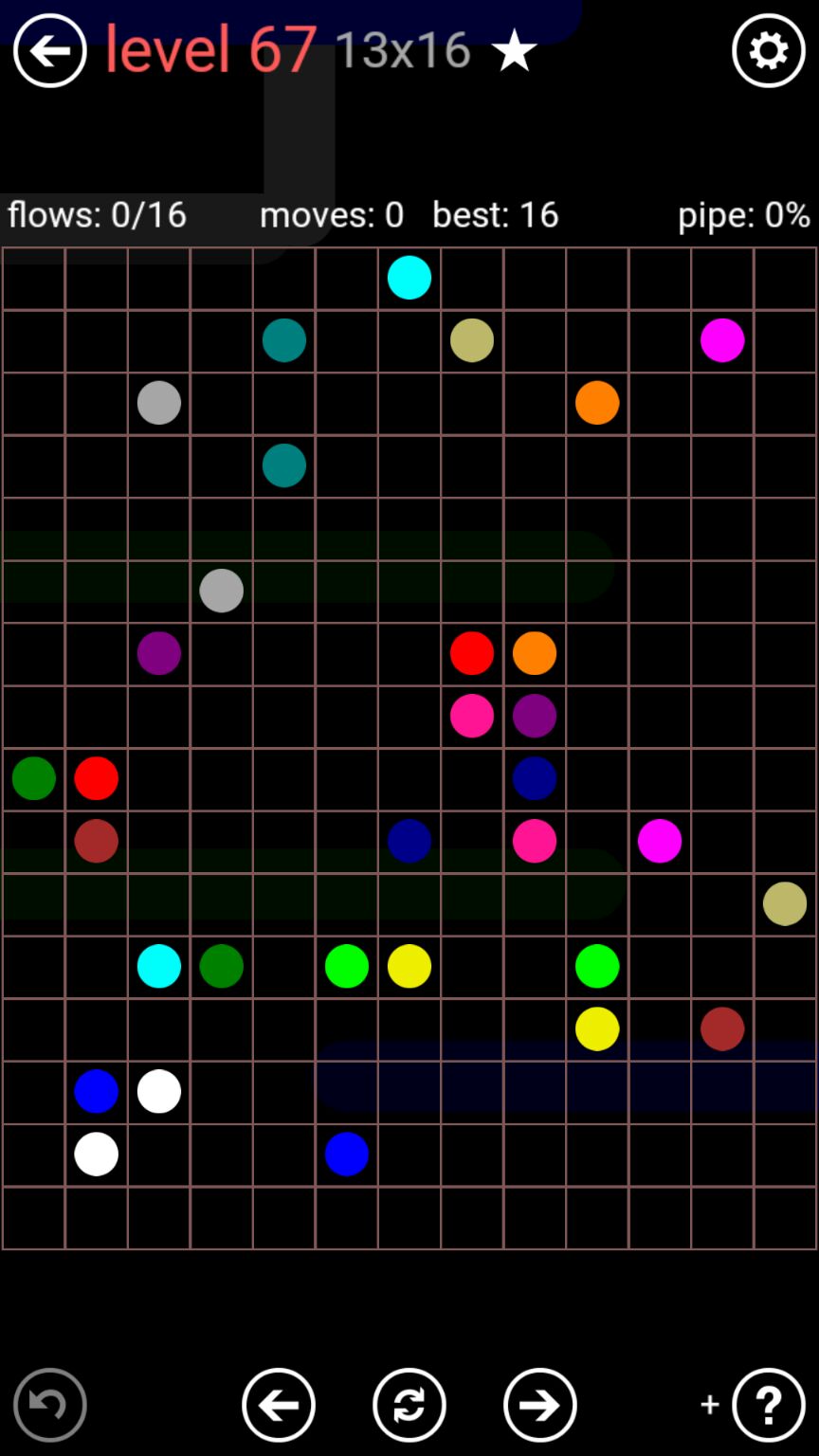Image resolution: width=819 pixels, height=1456 pixels.
Task: Tap the orange dot beside the red dot
Action: 535,653
